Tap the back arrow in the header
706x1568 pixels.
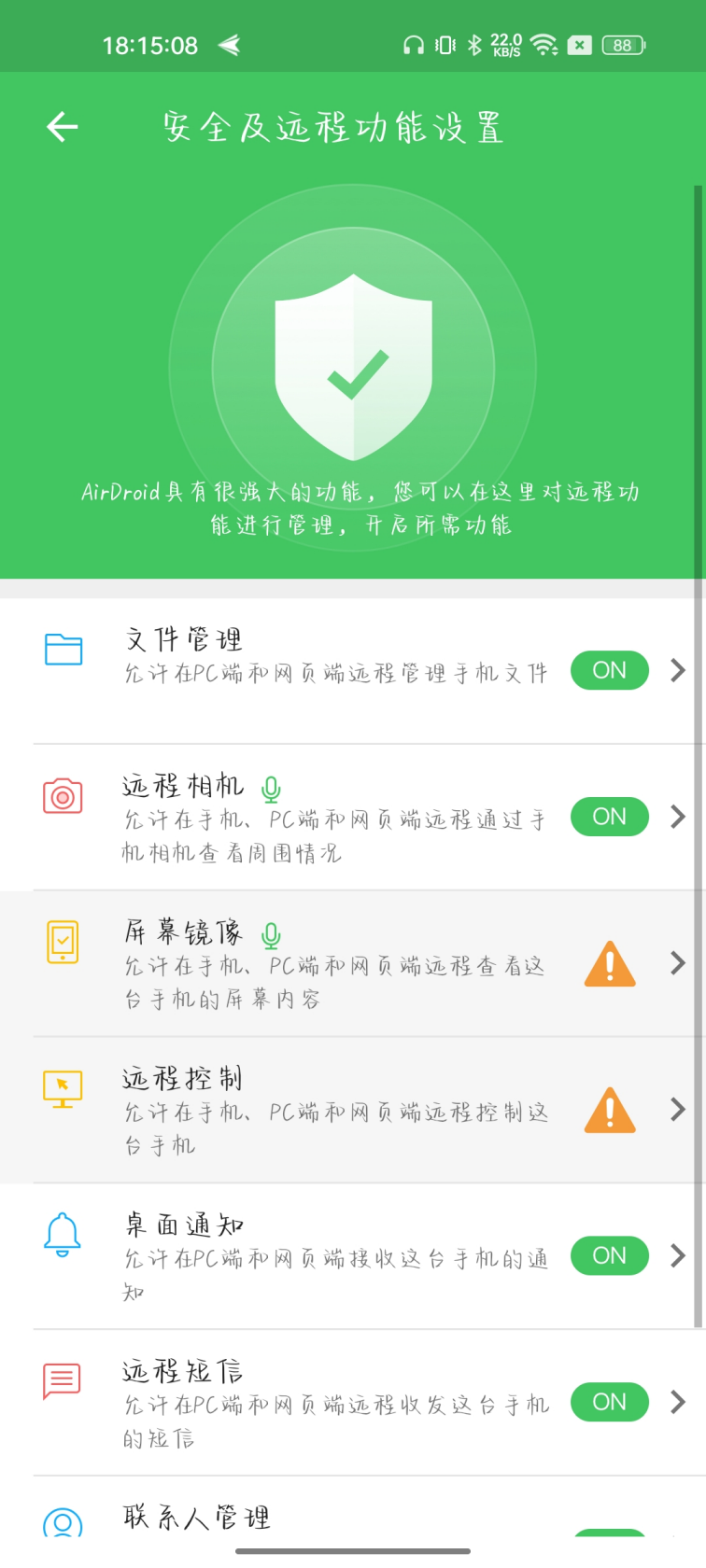point(60,127)
